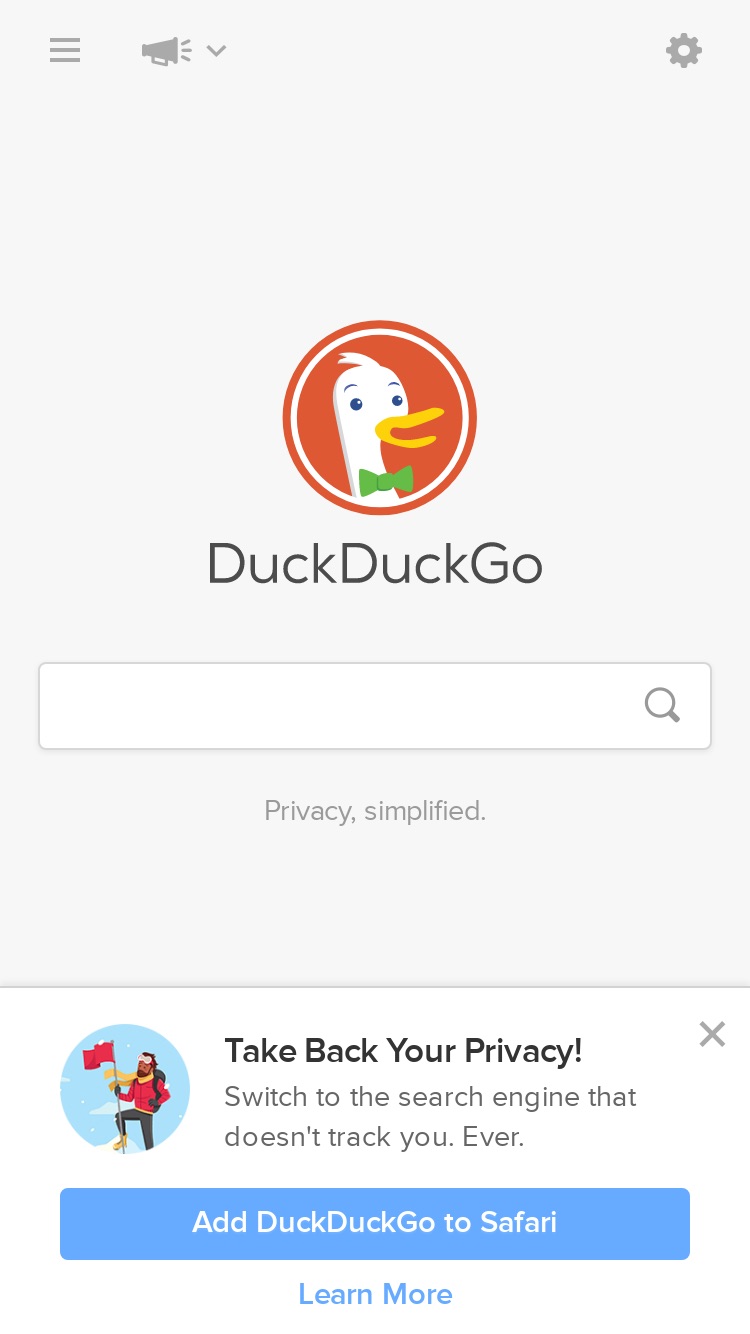
Task: Open the settings gear
Action: point(684,50)
